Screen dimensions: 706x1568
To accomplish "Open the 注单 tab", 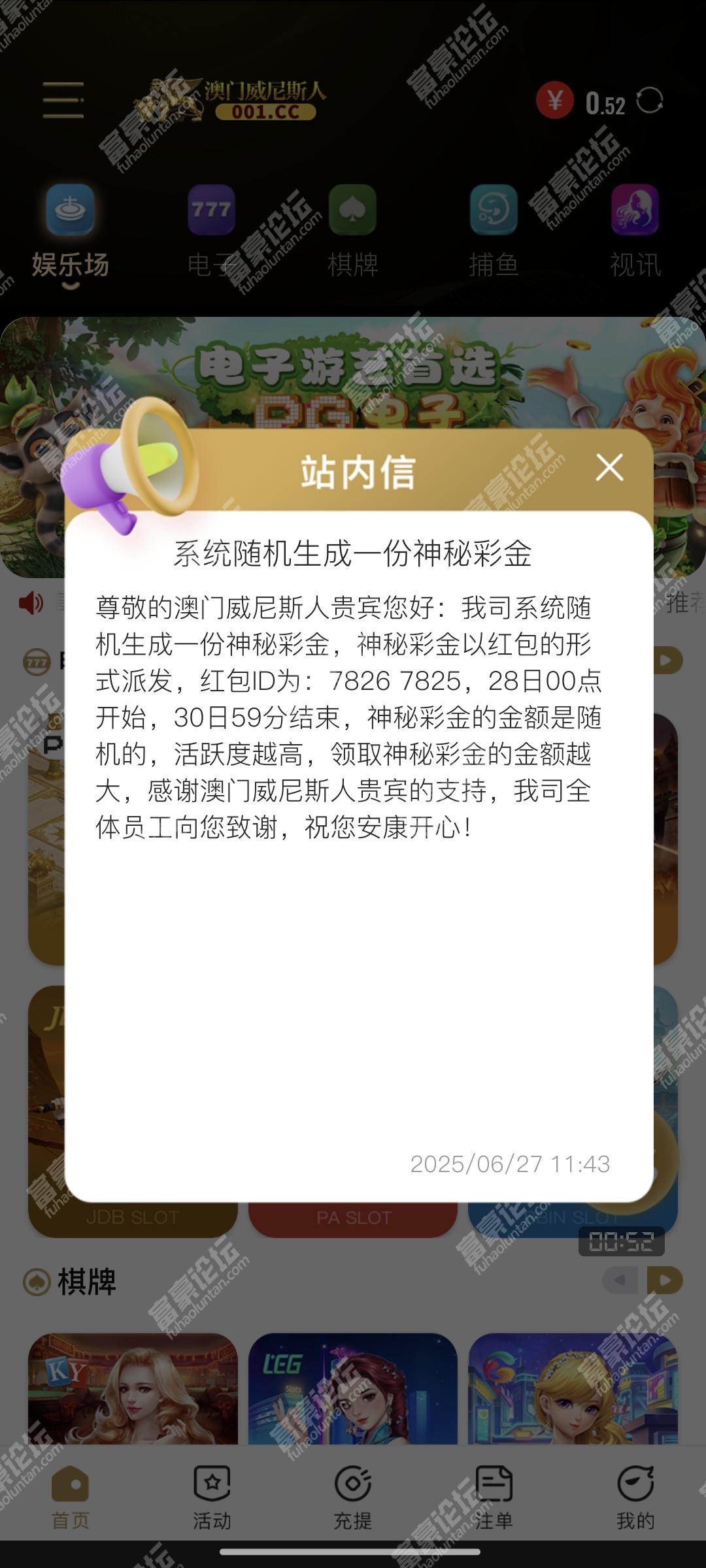I will (x=494, y=1497).
